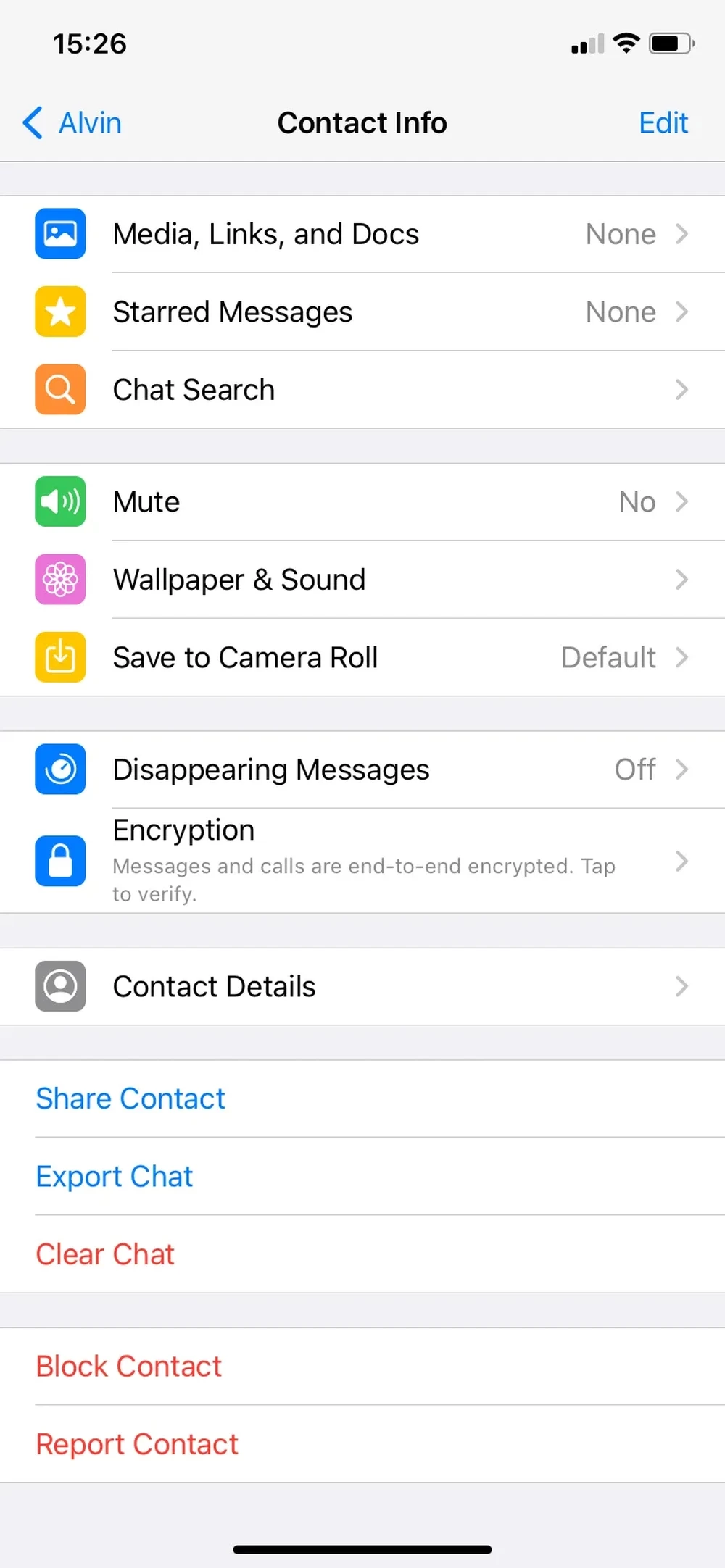
Task: Go back to Alvin's chat
Action: pyautogui.click(x=72, y=123)
